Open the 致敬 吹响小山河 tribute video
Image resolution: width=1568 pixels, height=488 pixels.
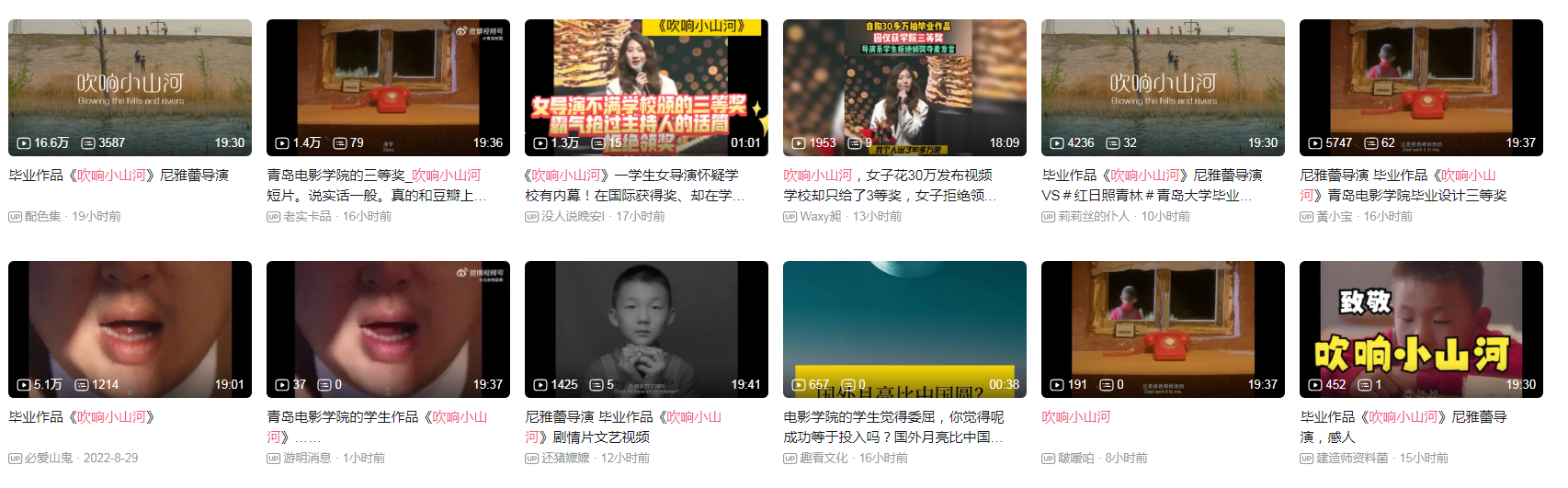1421,329
